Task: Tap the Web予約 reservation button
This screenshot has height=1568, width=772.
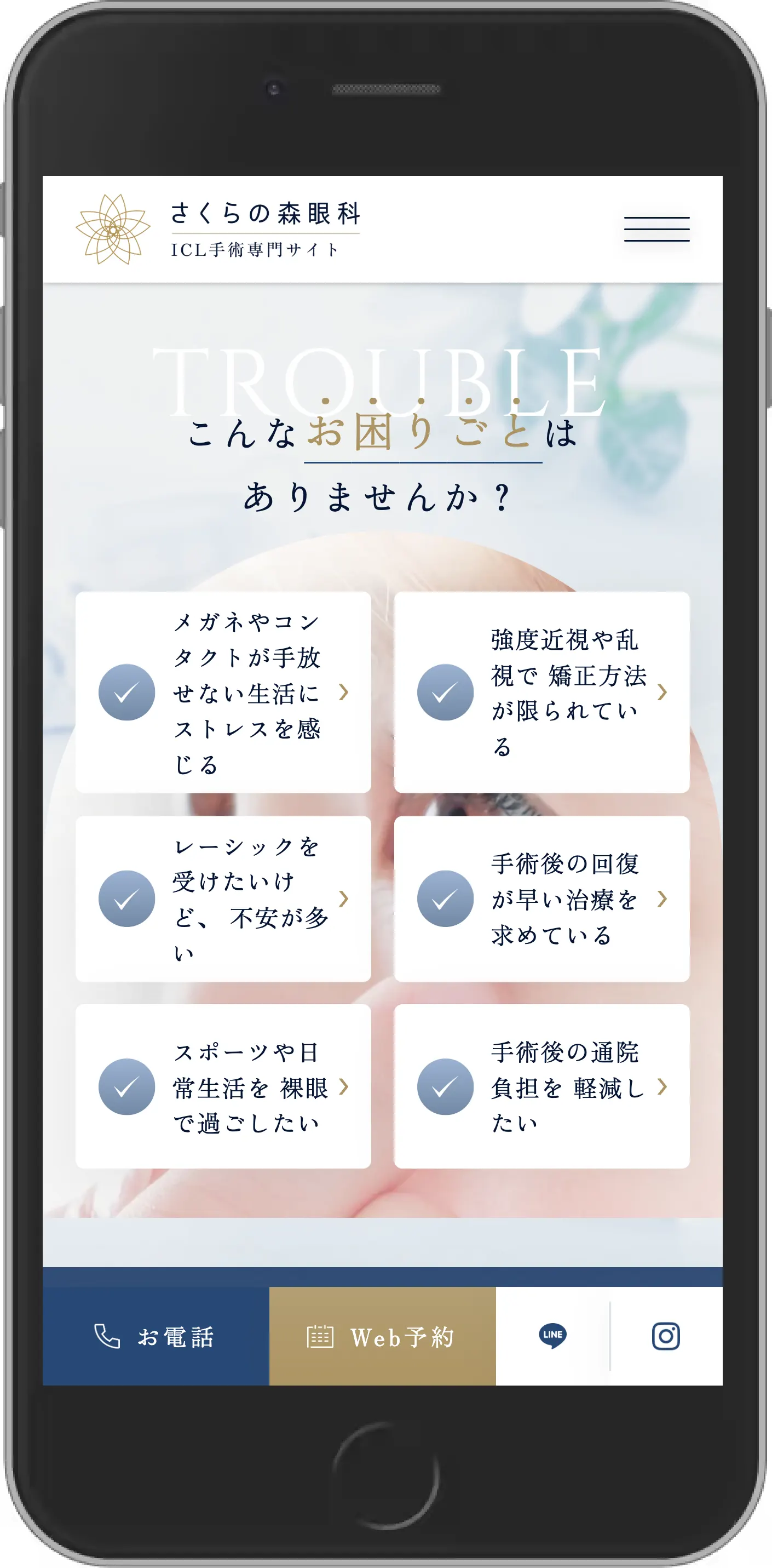Action: (x=382, y=1336)
